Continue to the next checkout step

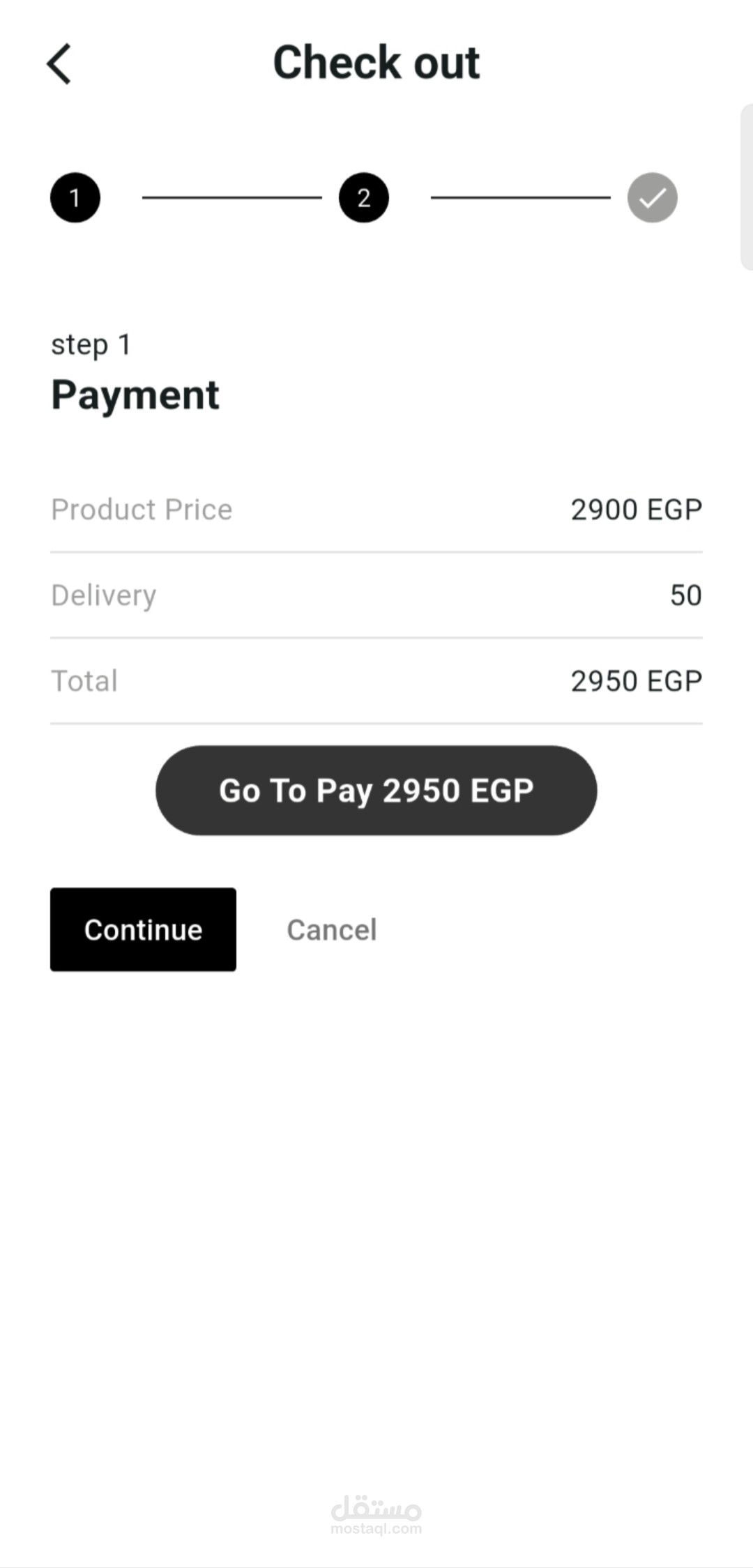tap(143, 929)
